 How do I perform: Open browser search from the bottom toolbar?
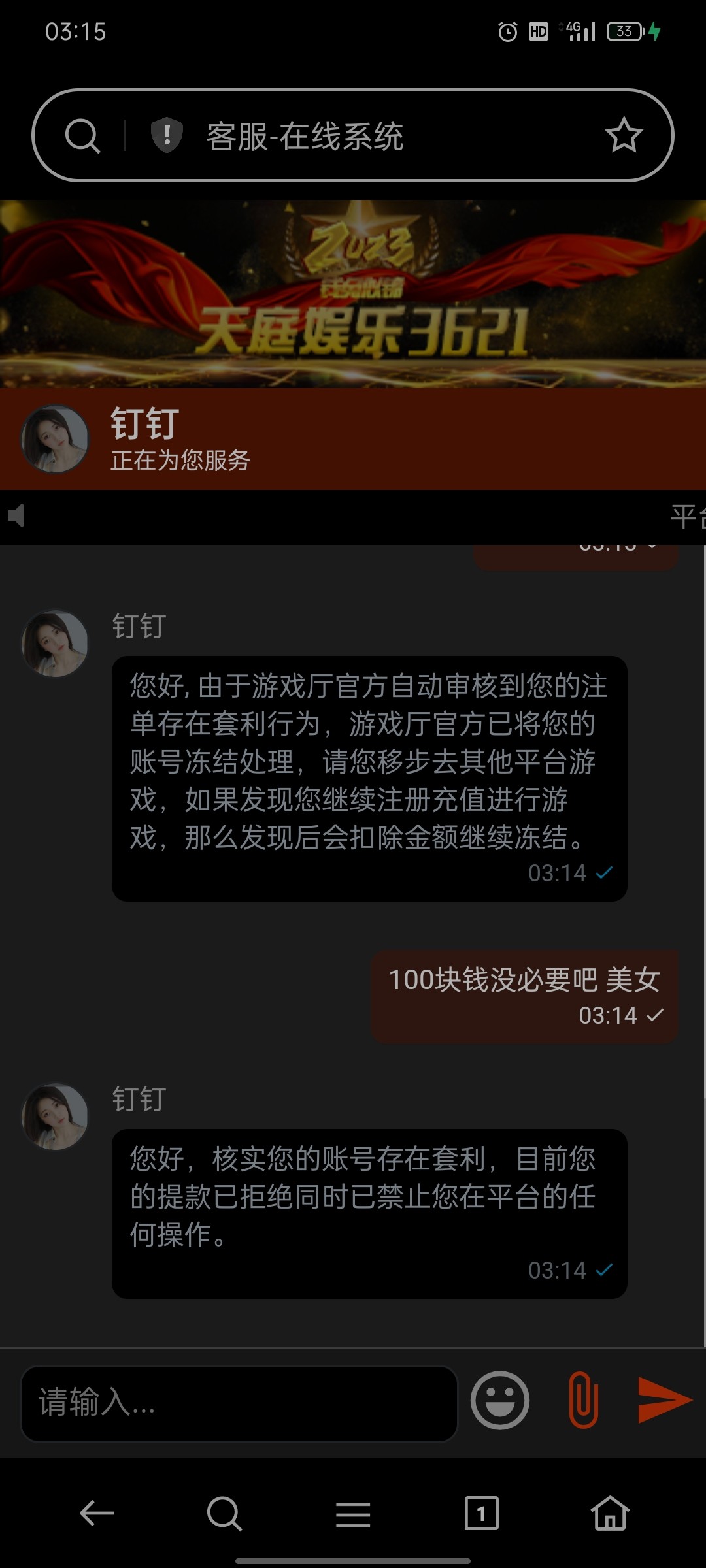pyautogui.click(x=224, y=1513)
